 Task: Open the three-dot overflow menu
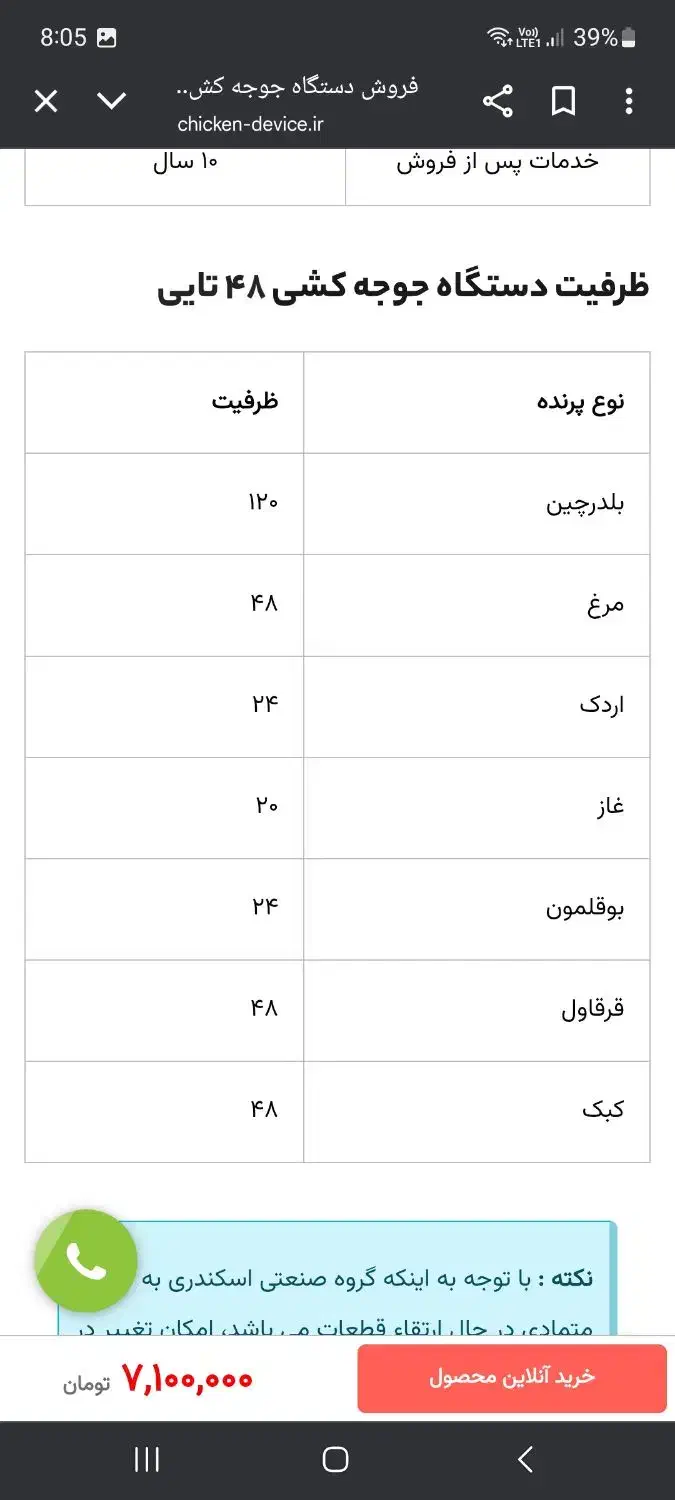629,101
